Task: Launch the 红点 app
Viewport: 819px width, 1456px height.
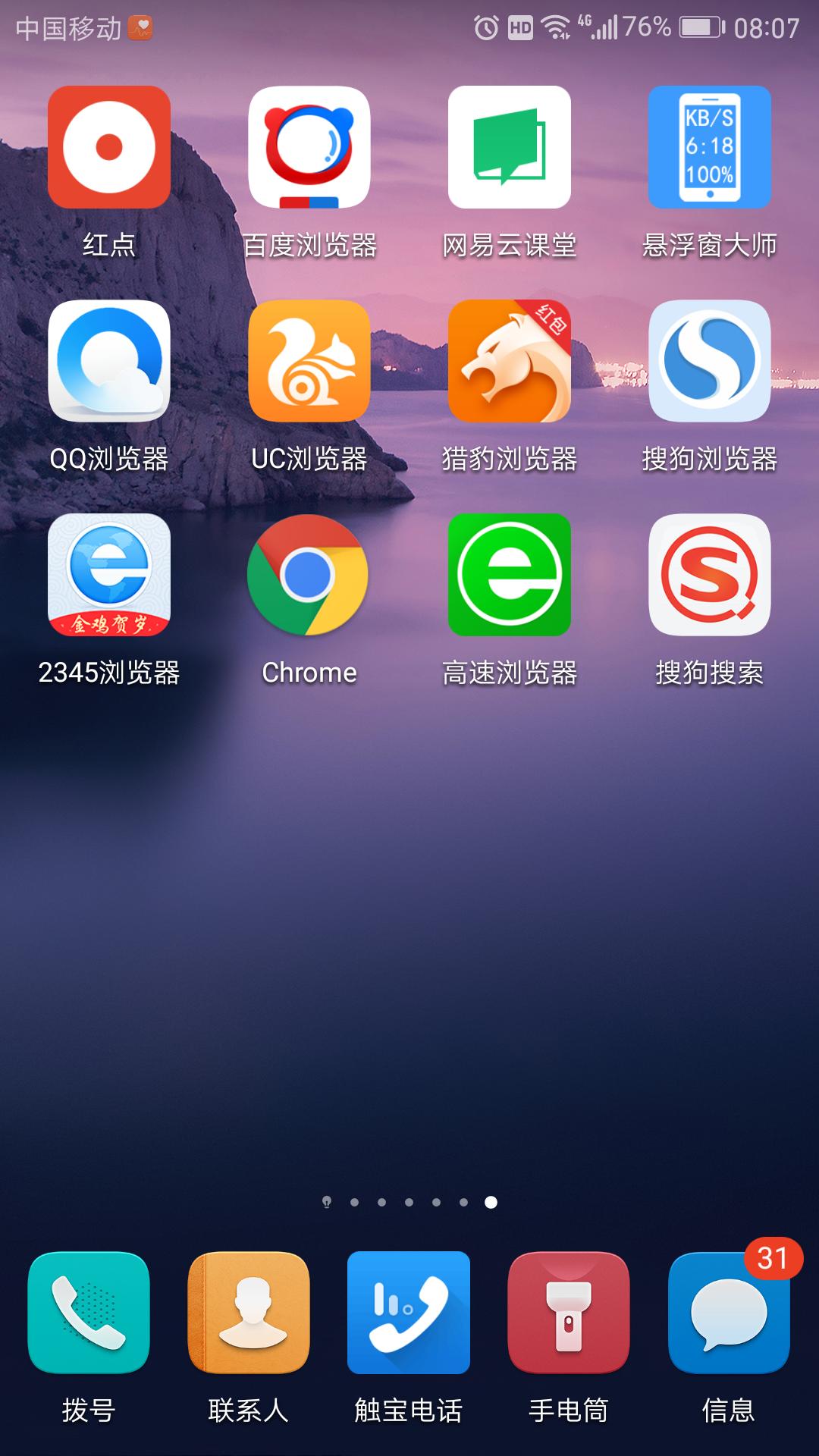Action: coord(110,148)
